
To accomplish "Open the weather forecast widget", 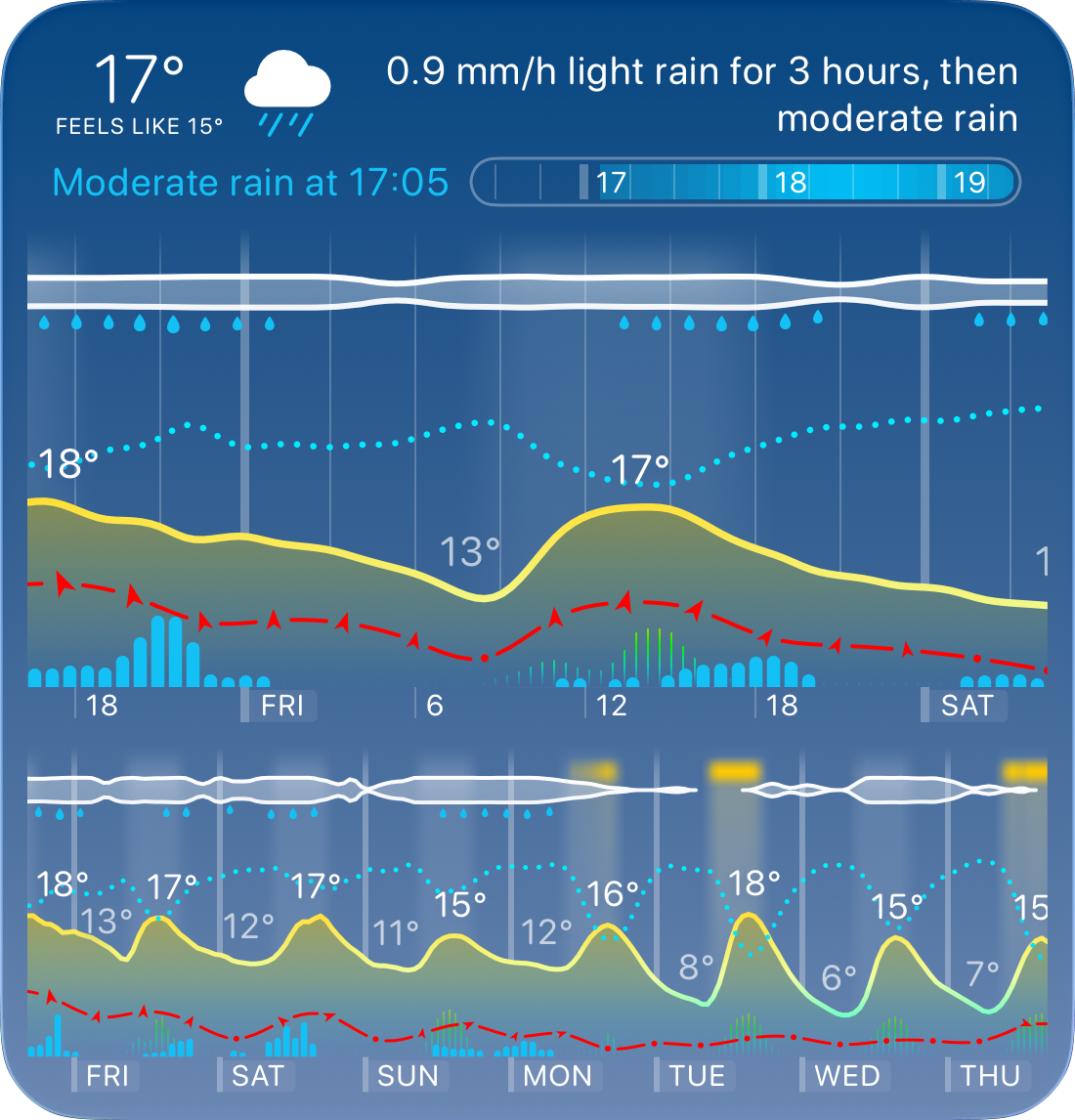I will (x=537, y=560).
